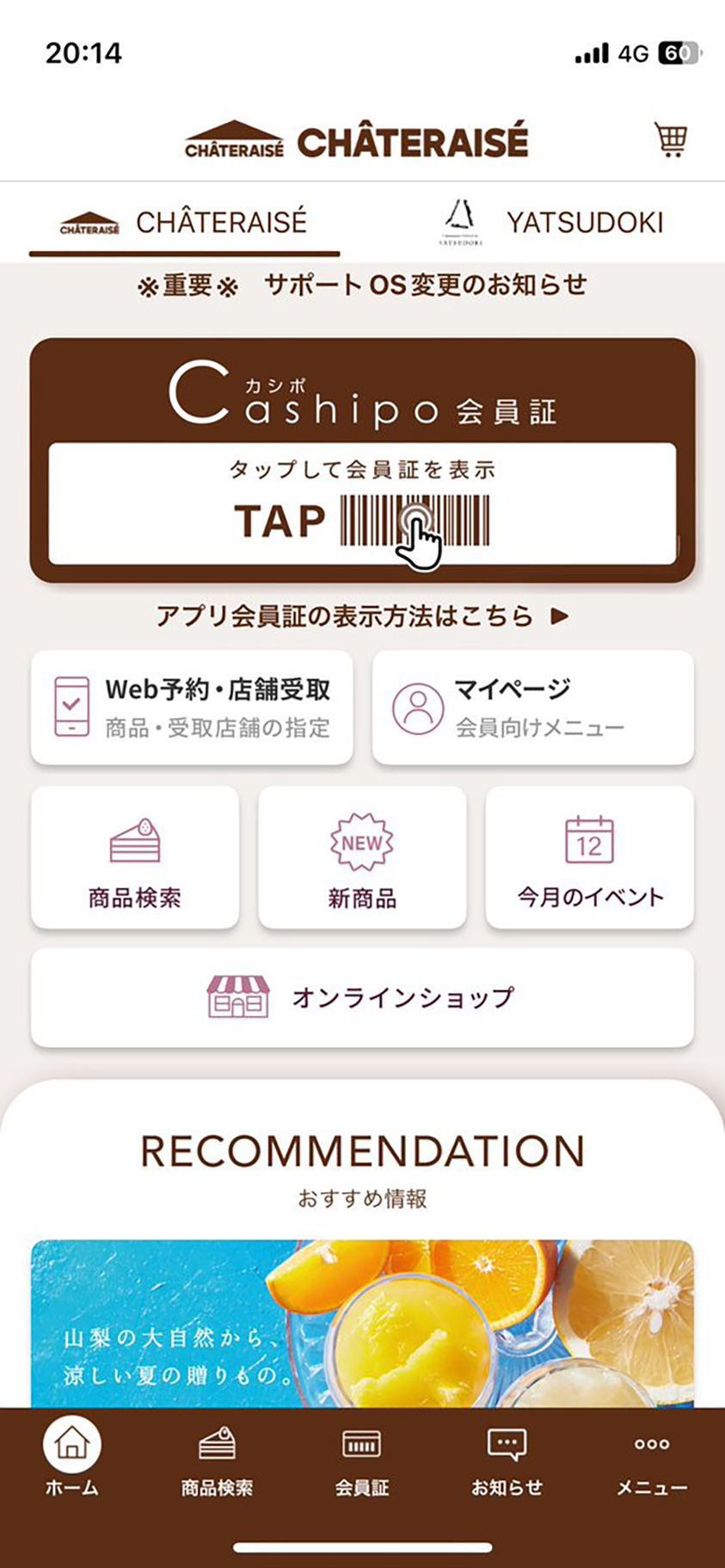Open the サポートOS変更のお知らせ notice

pyautogui.click(x=362, y=285)
